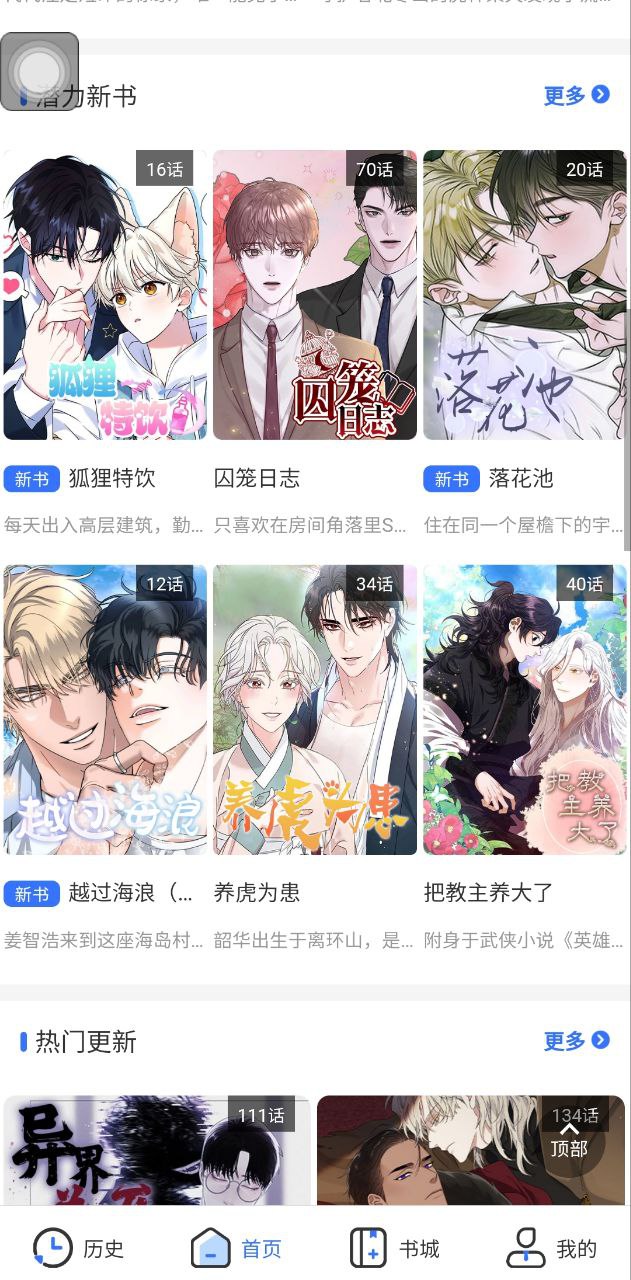The image size is (631, 1280).
Task: Open the comic 囚笼日志
Action: (x=315, y=295)
